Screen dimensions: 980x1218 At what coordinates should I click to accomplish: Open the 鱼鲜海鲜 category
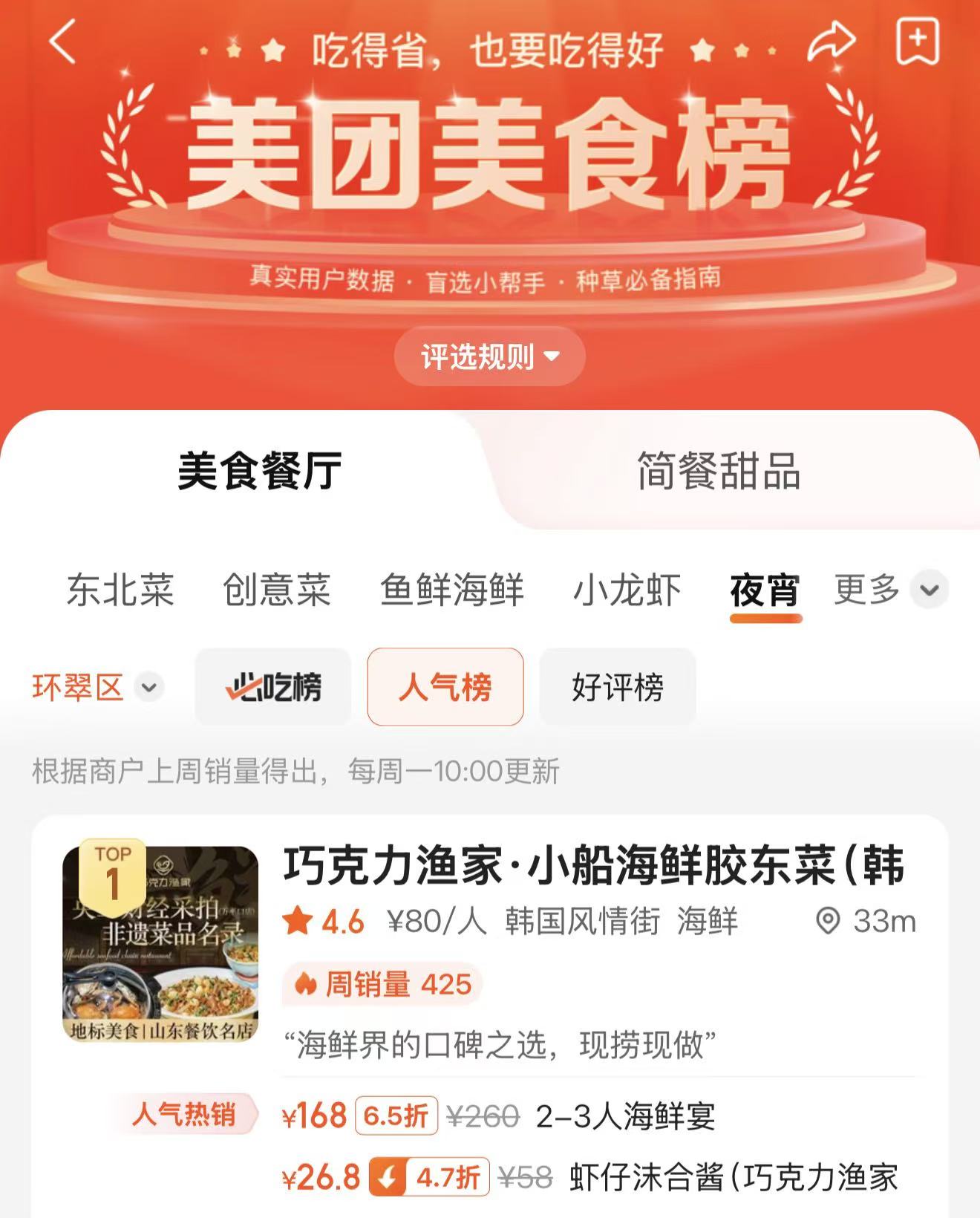tap(451, 590)
